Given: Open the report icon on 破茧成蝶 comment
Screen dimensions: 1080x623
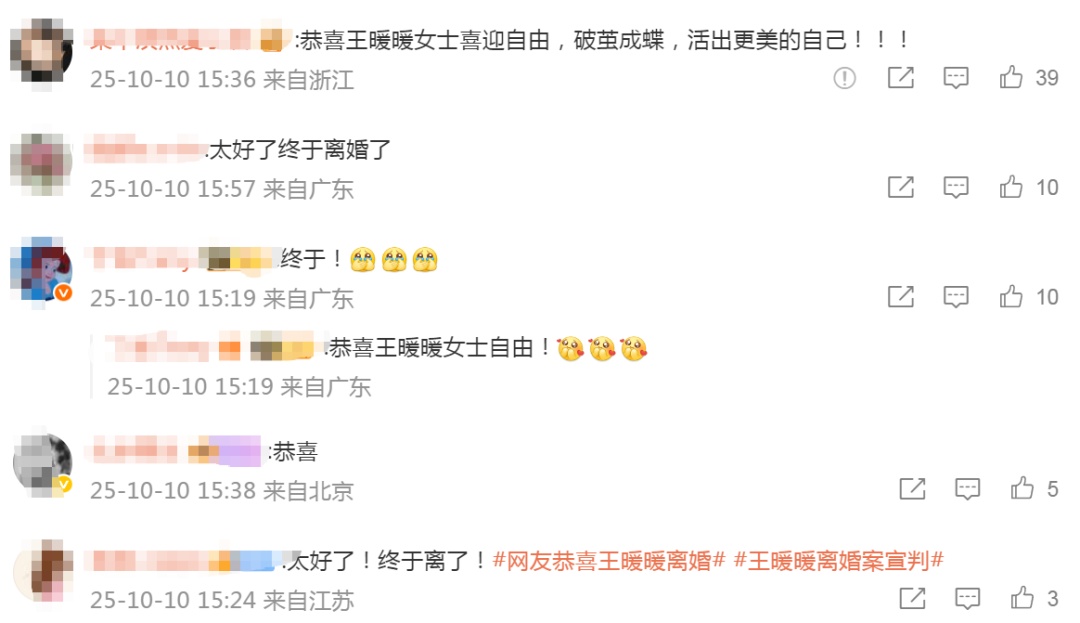Looking at the screenshot, I should (x=845, y=78).
